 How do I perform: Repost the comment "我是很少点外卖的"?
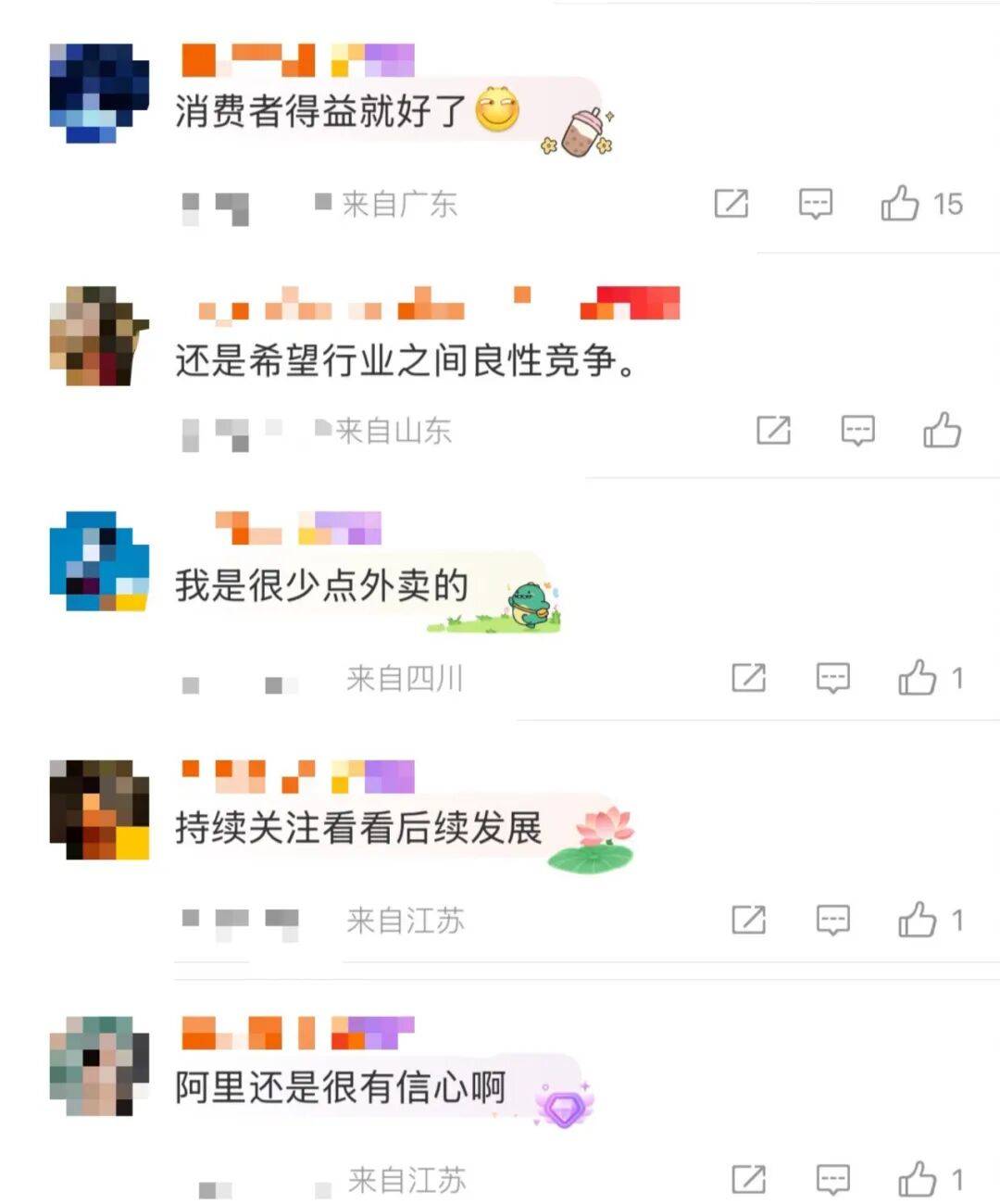tap(749, 679)
